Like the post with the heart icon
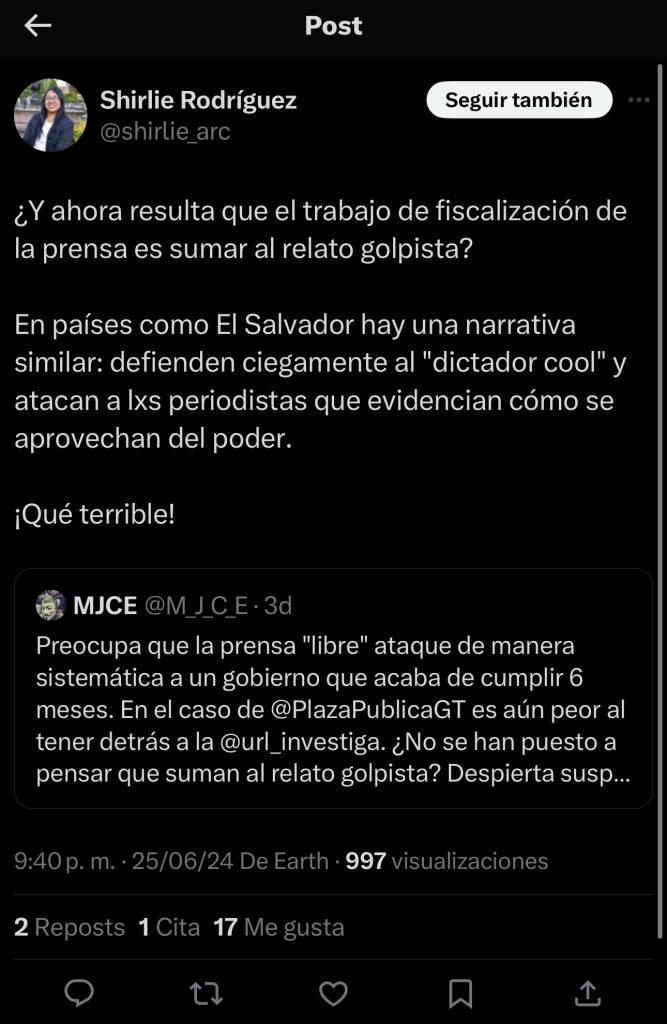The width and height of the screenshot is (667, 1024). point(333,992)
